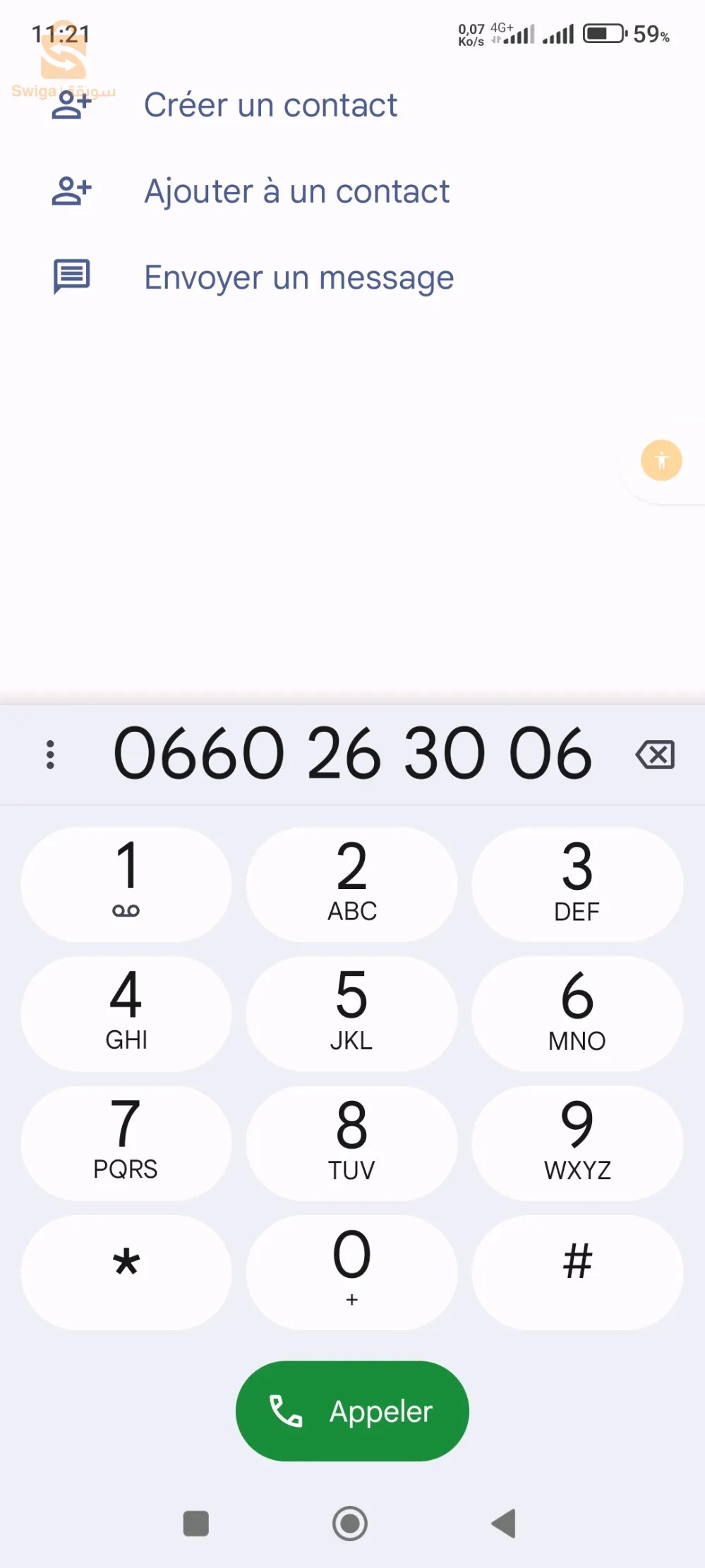Choose Envoyer un message

tap(299, 277)
